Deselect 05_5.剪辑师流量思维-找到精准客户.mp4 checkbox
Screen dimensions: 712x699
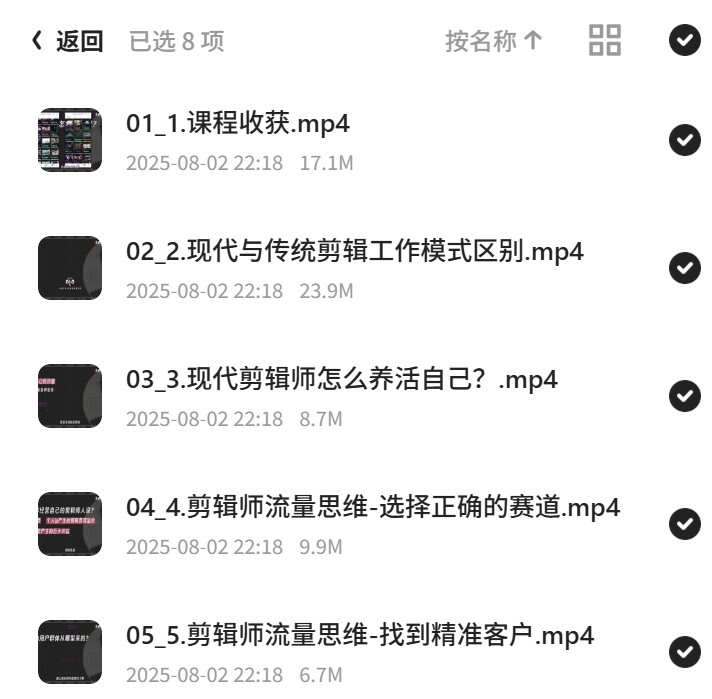point(685,652)
